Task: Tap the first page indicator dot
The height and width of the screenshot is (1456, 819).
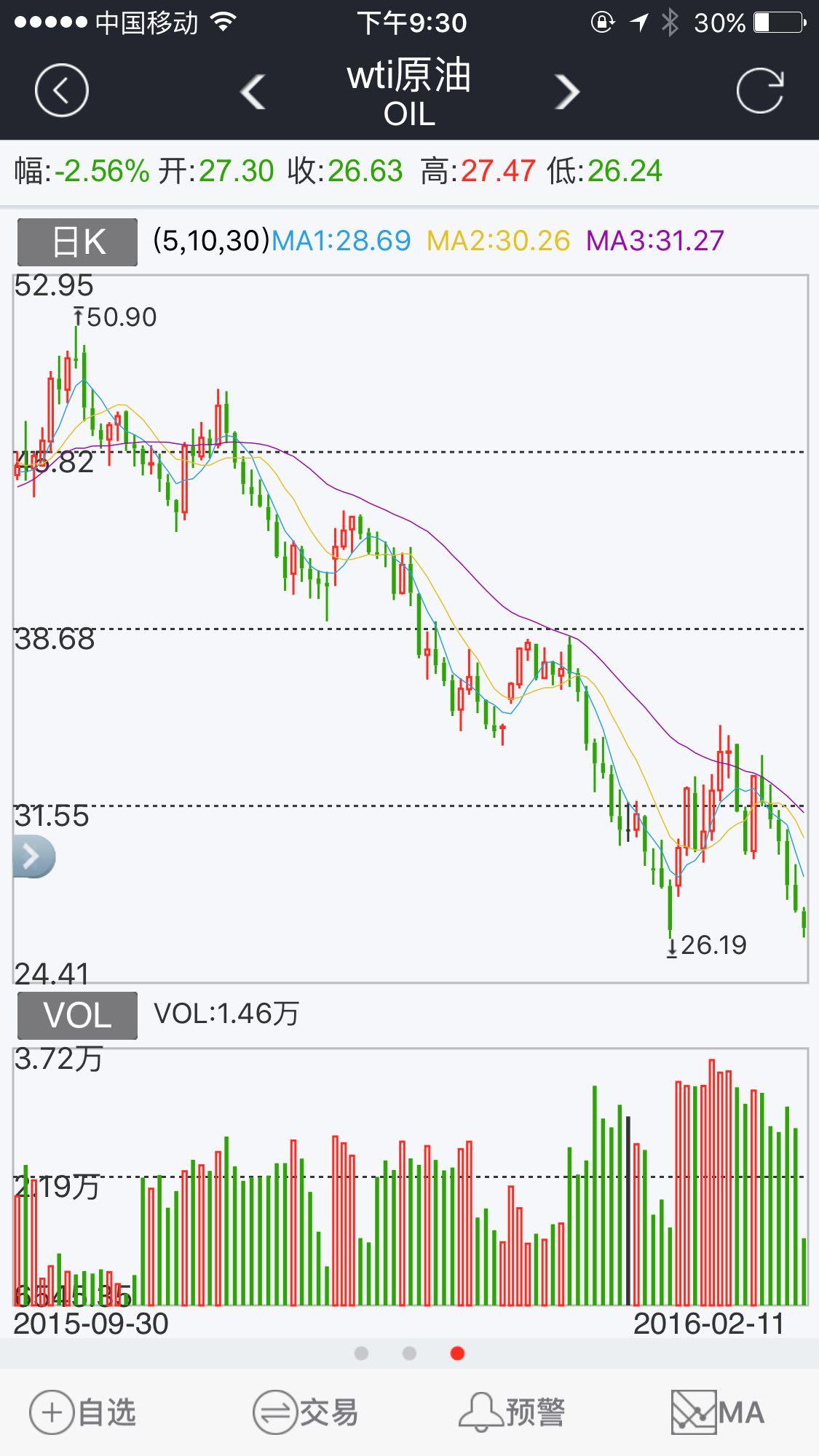Action: [x=361, y=1353]
